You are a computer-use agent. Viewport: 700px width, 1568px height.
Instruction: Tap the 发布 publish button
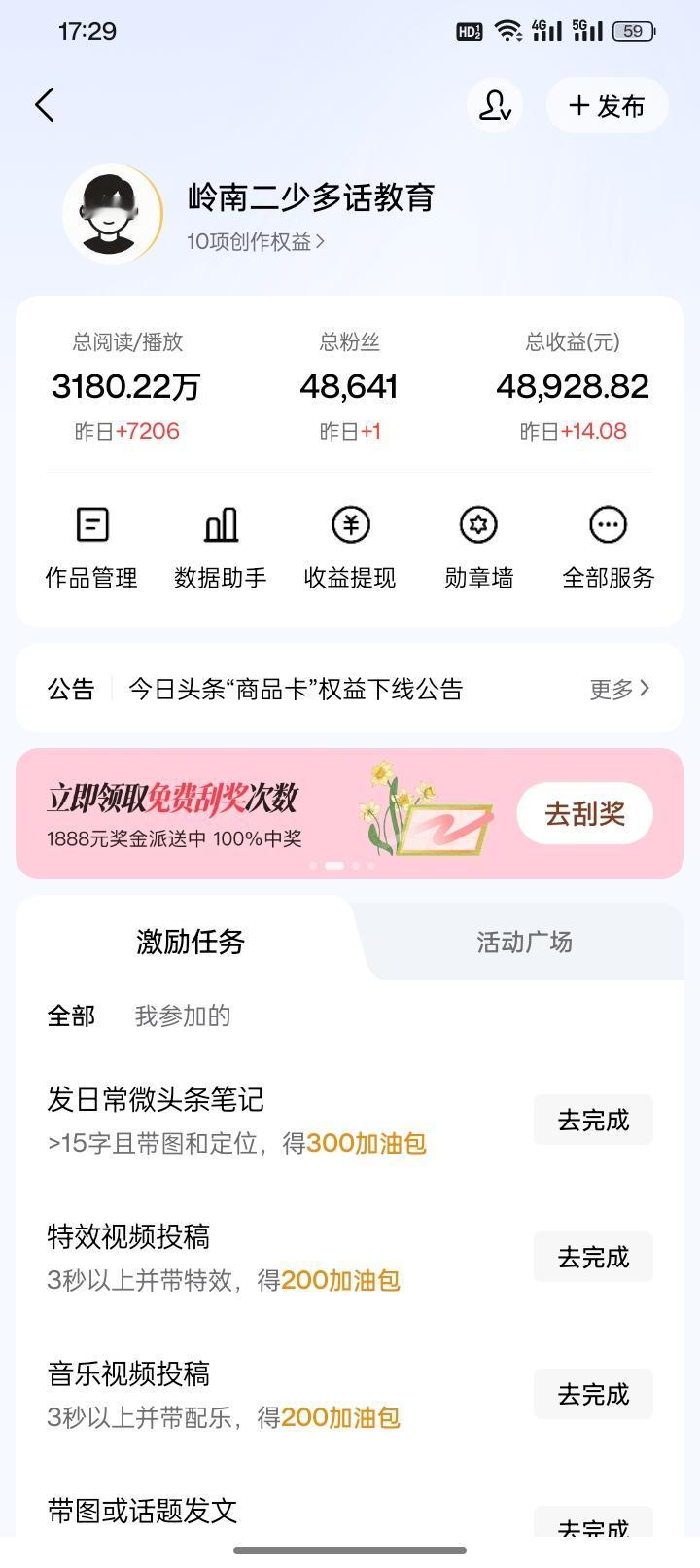(607, 105)
